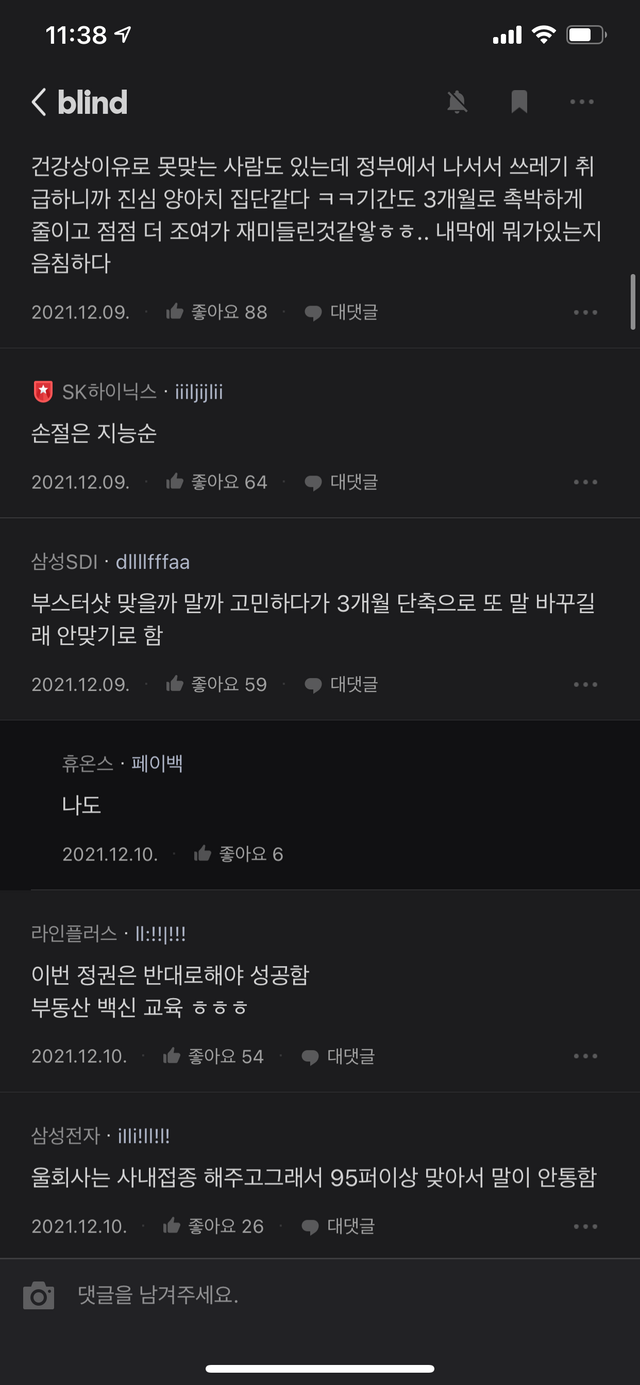Screen dimensions: 640x1385
Task: Open more options for 삼성SDI comment
Action: pyautogui.click(x=585, y=685)
